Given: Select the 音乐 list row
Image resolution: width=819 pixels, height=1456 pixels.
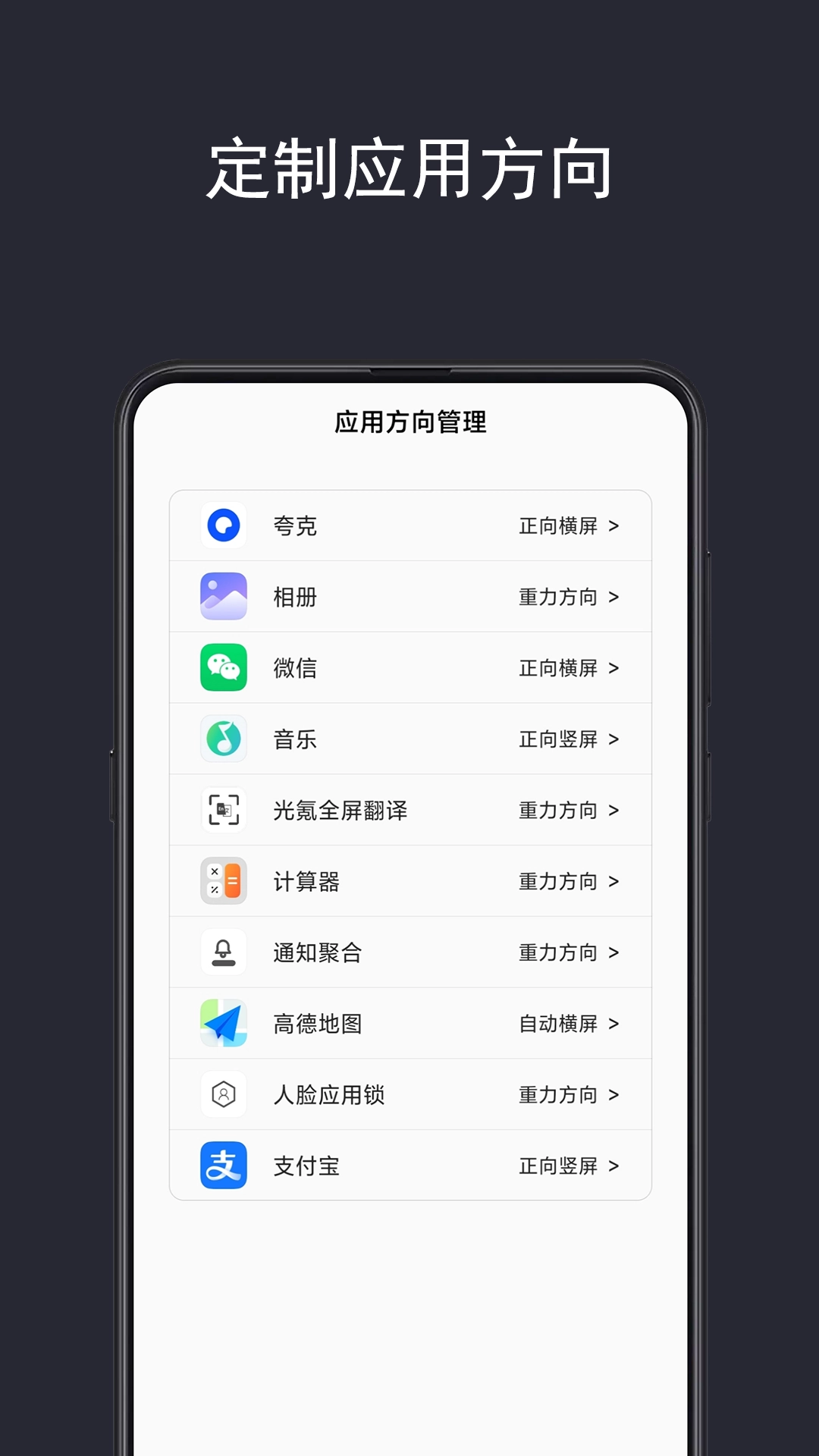Looking at the screenshot, I should pos(409,739).
